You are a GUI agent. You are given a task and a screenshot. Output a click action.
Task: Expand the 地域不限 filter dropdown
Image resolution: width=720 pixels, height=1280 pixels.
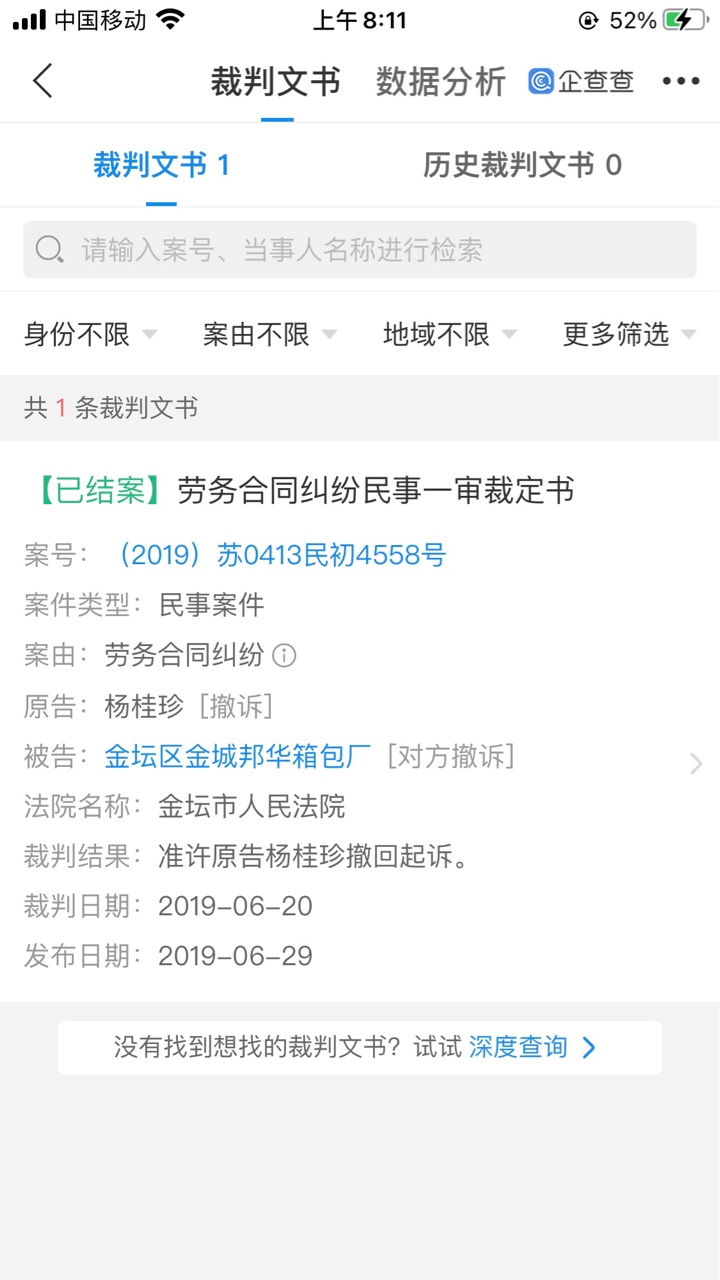450,335
